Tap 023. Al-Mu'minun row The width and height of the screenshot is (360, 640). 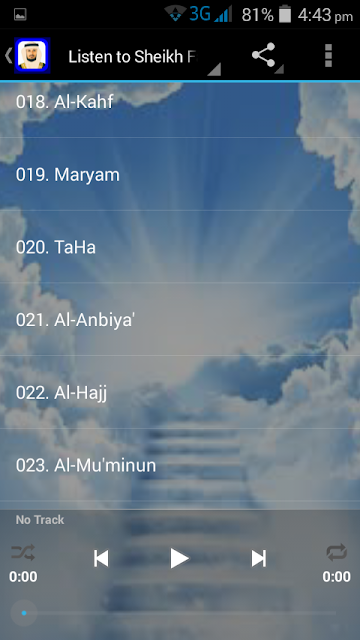click(180, 465)
